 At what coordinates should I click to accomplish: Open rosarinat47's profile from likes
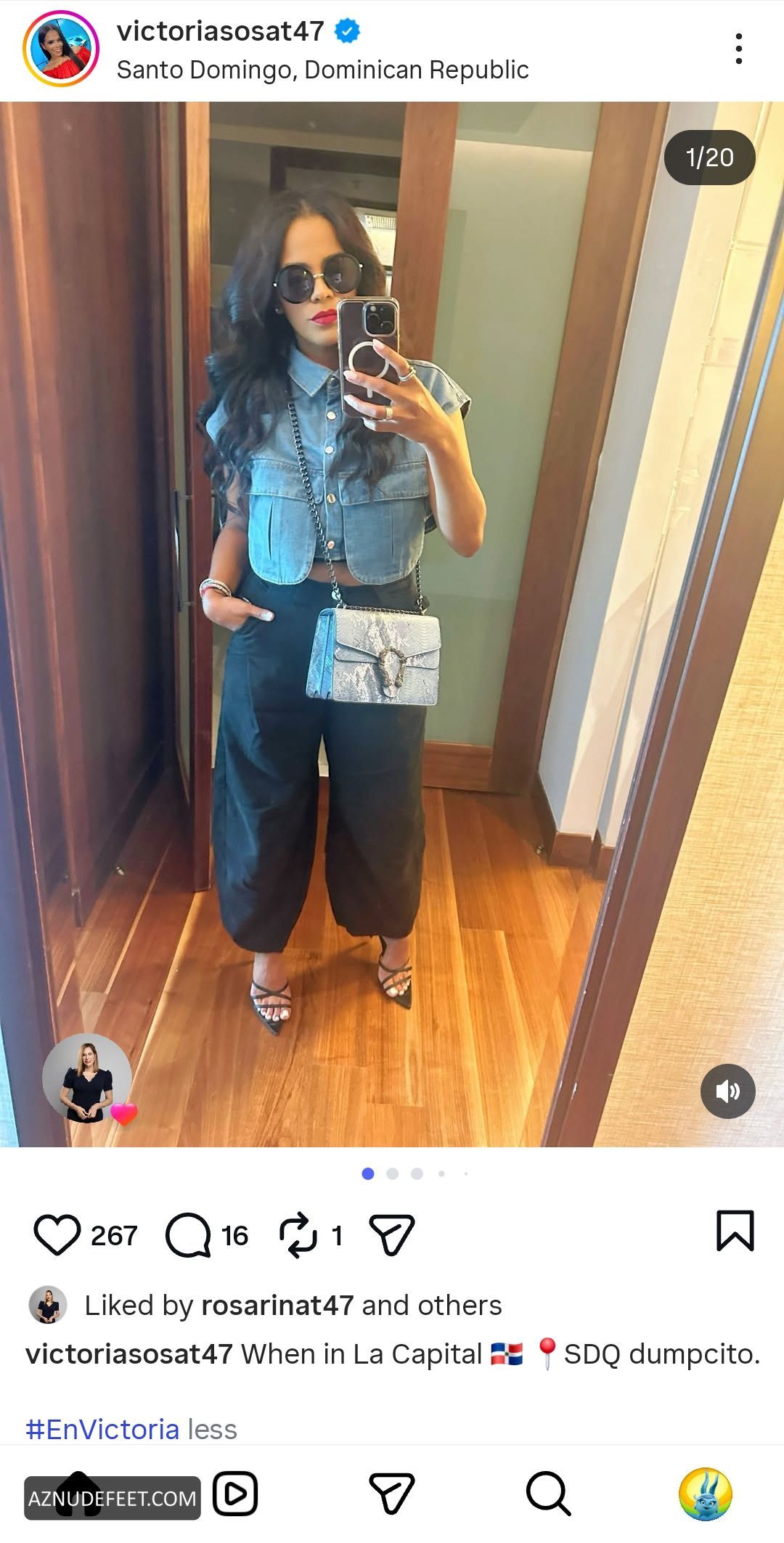tap(277, 1306)
